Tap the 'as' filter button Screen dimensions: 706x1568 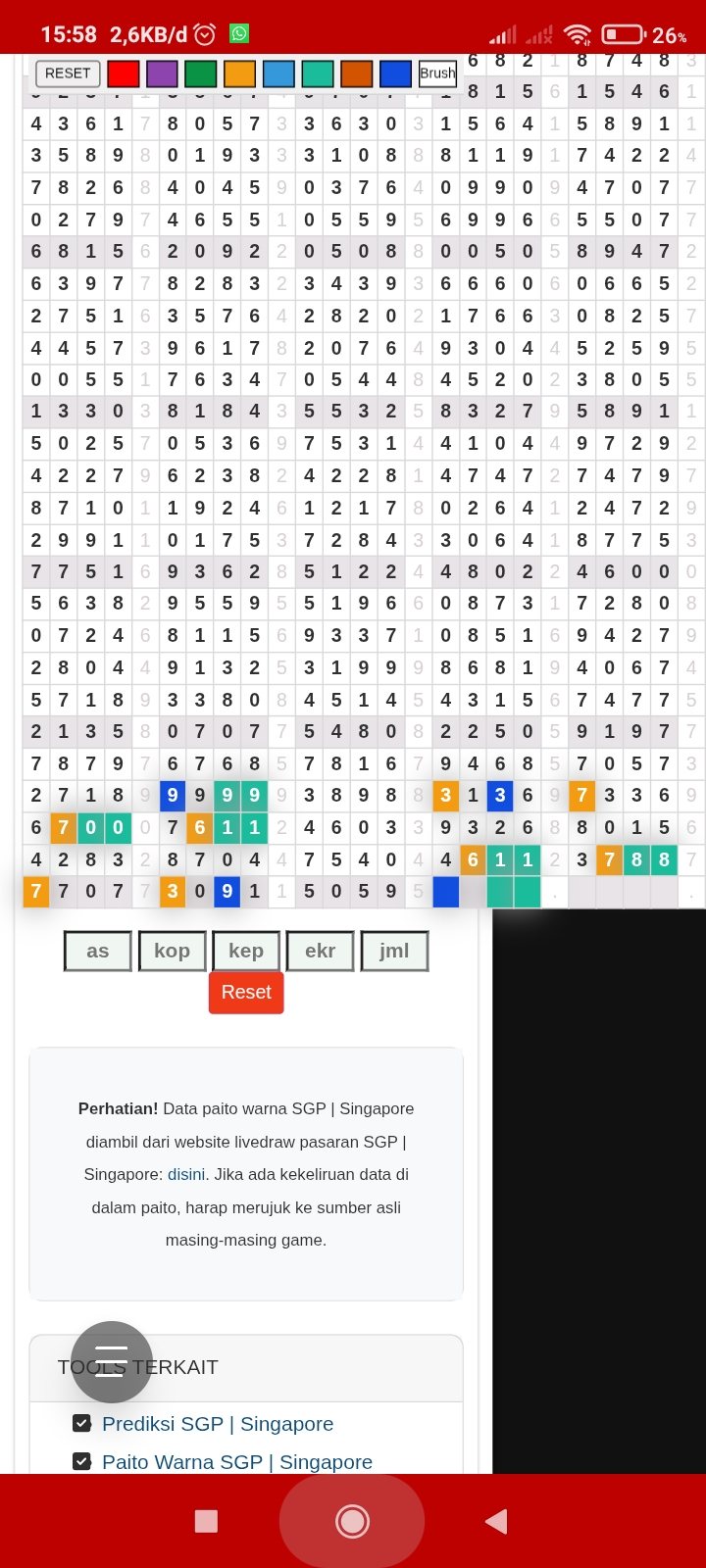point(98,951)
